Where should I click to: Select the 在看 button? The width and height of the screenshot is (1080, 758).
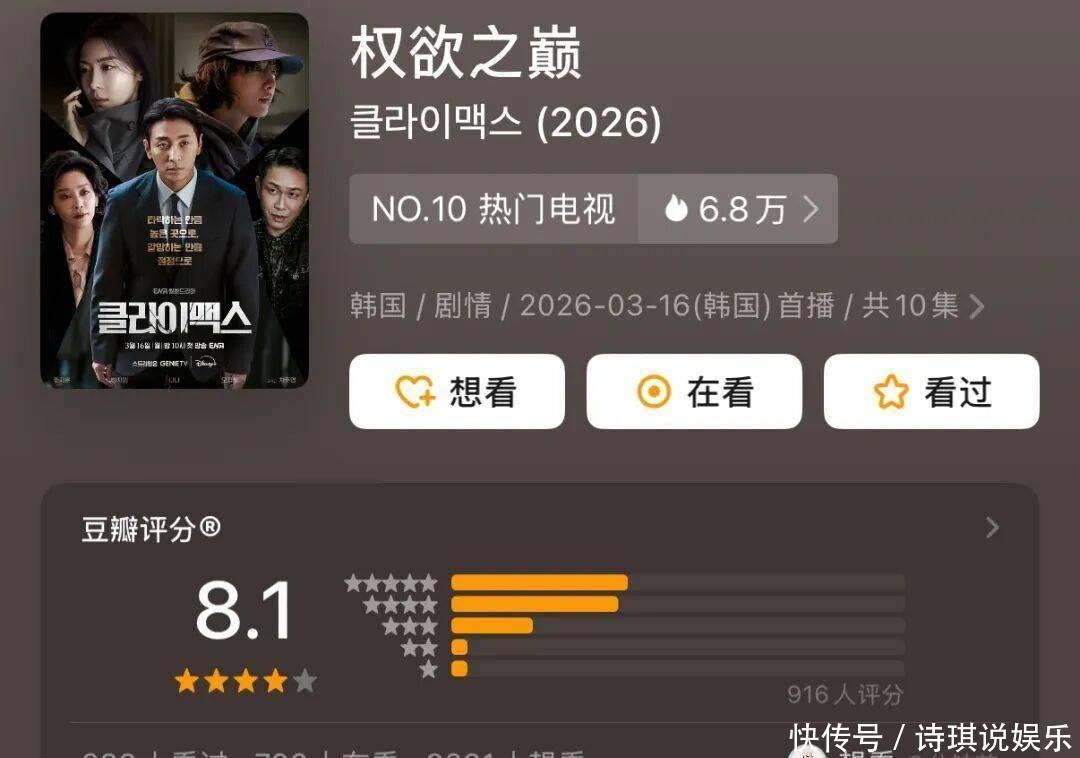point(694,392)
